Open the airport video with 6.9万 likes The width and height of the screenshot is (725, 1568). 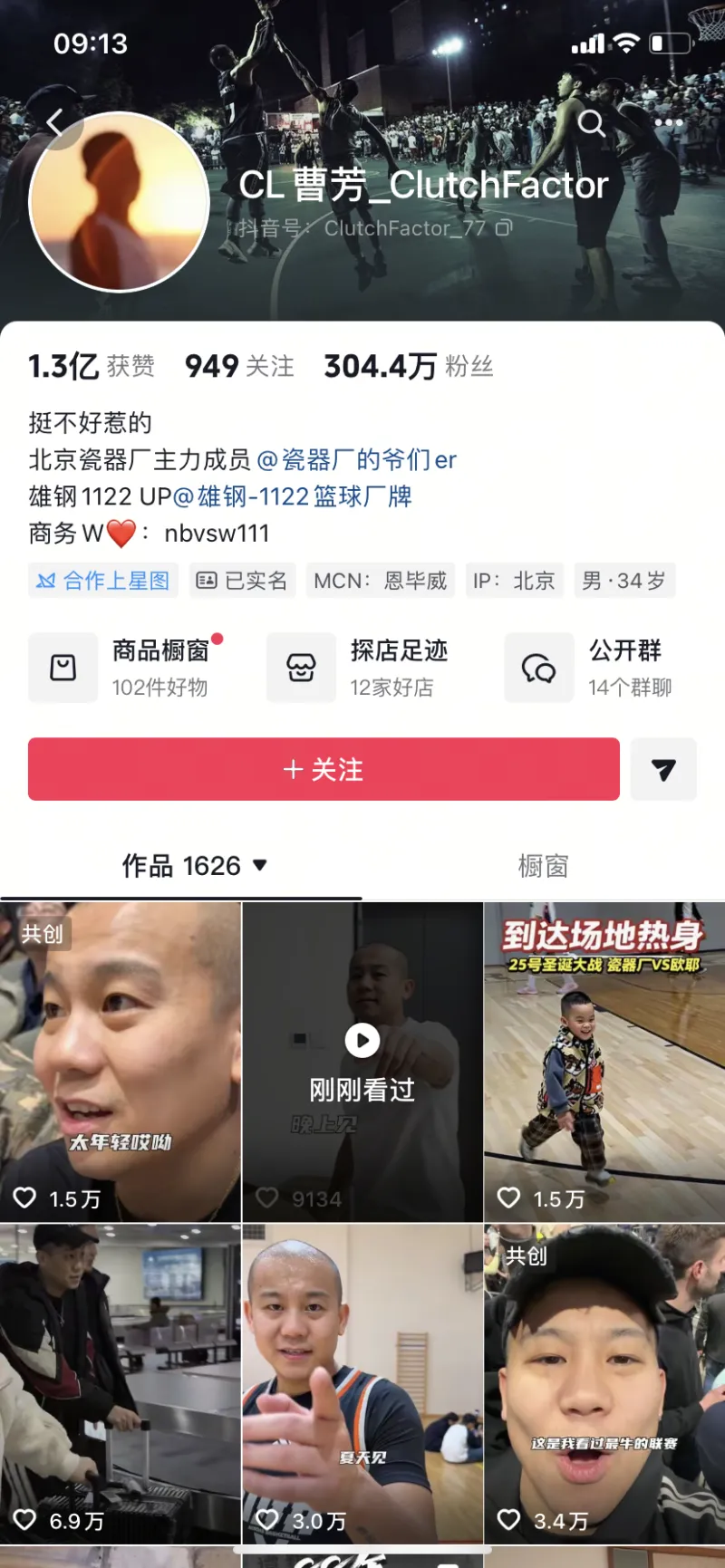click(x=120, y=1383)
